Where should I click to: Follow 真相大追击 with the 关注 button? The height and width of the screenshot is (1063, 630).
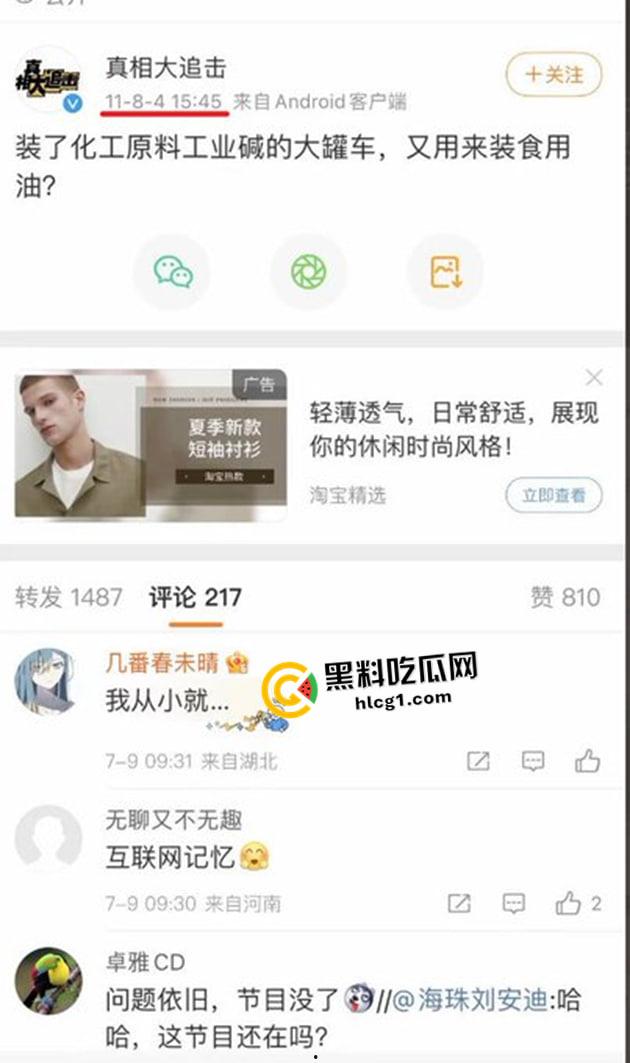pos(555,75)
